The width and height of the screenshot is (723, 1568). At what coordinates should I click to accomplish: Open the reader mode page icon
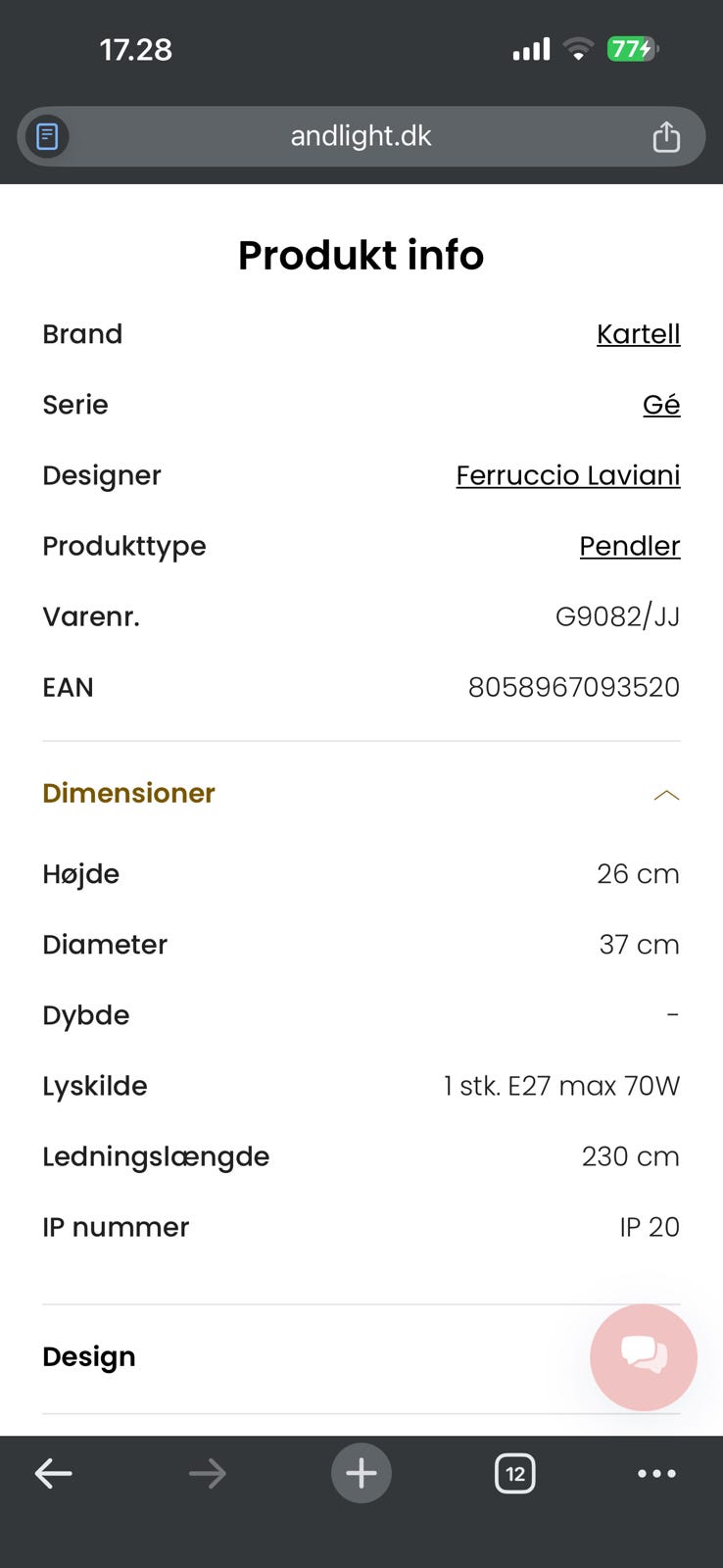pyautogui.click(x=47, y=136)
